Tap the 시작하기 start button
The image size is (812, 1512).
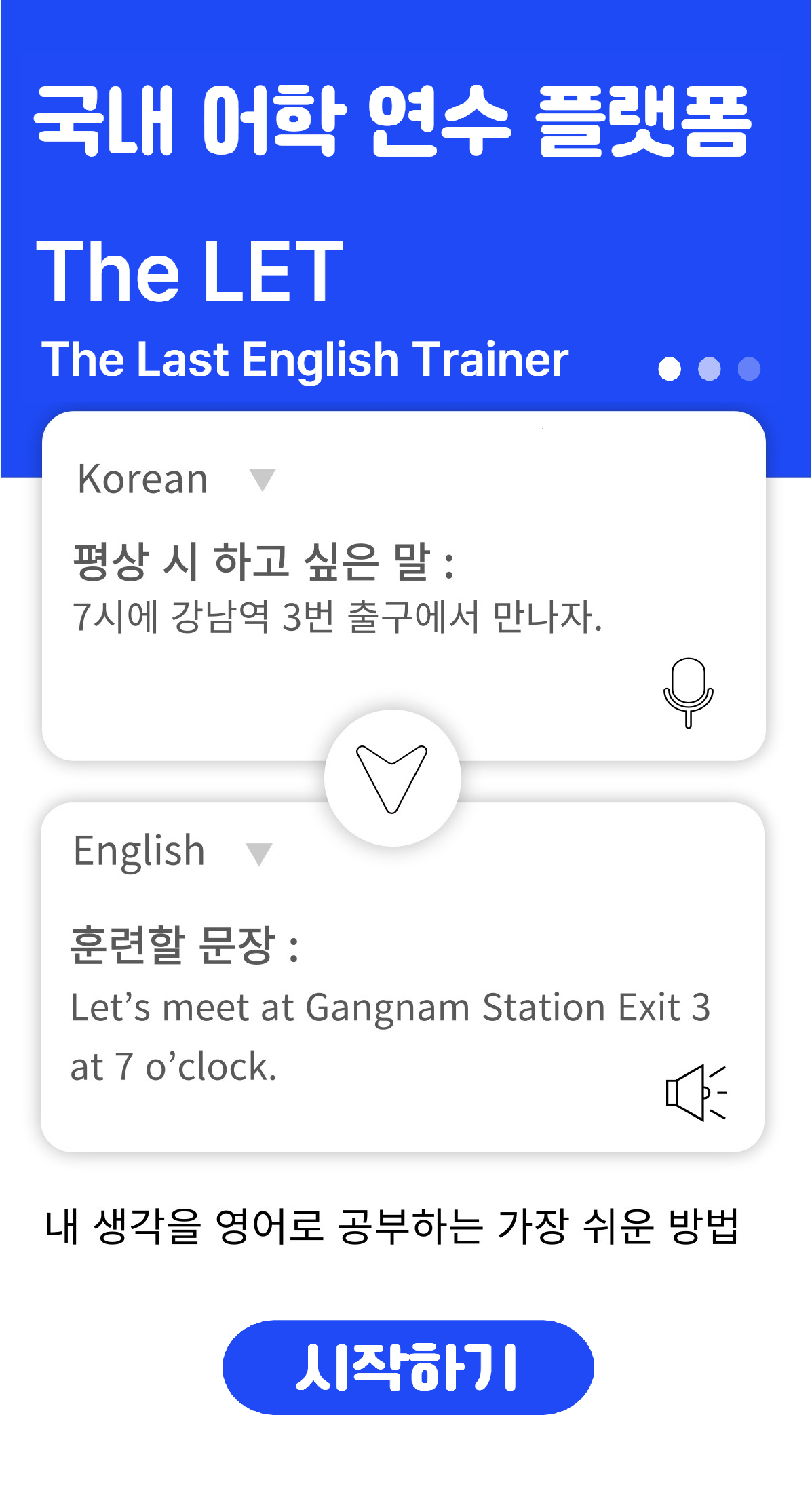(x=408, y=1367)
